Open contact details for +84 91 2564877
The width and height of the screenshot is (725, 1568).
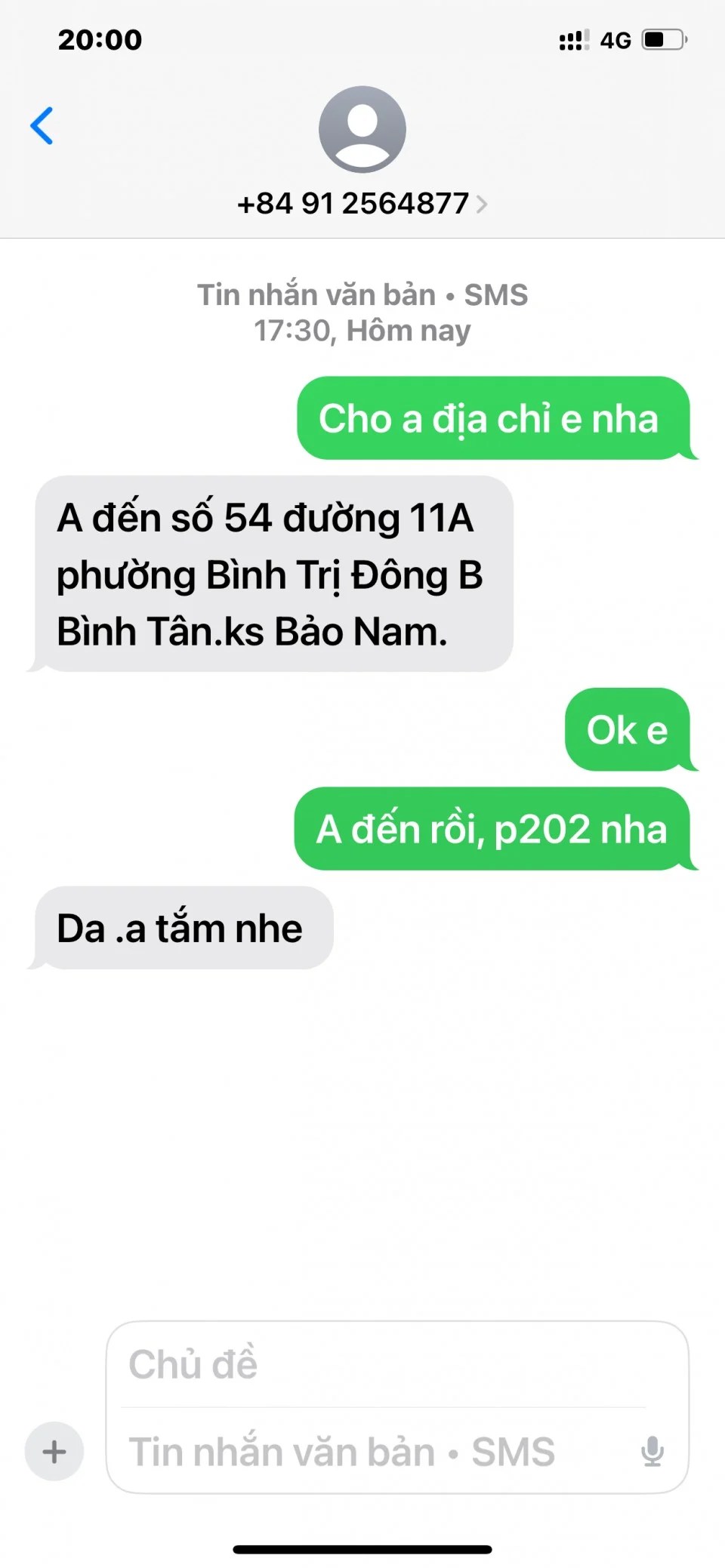[x=362, y=204]
